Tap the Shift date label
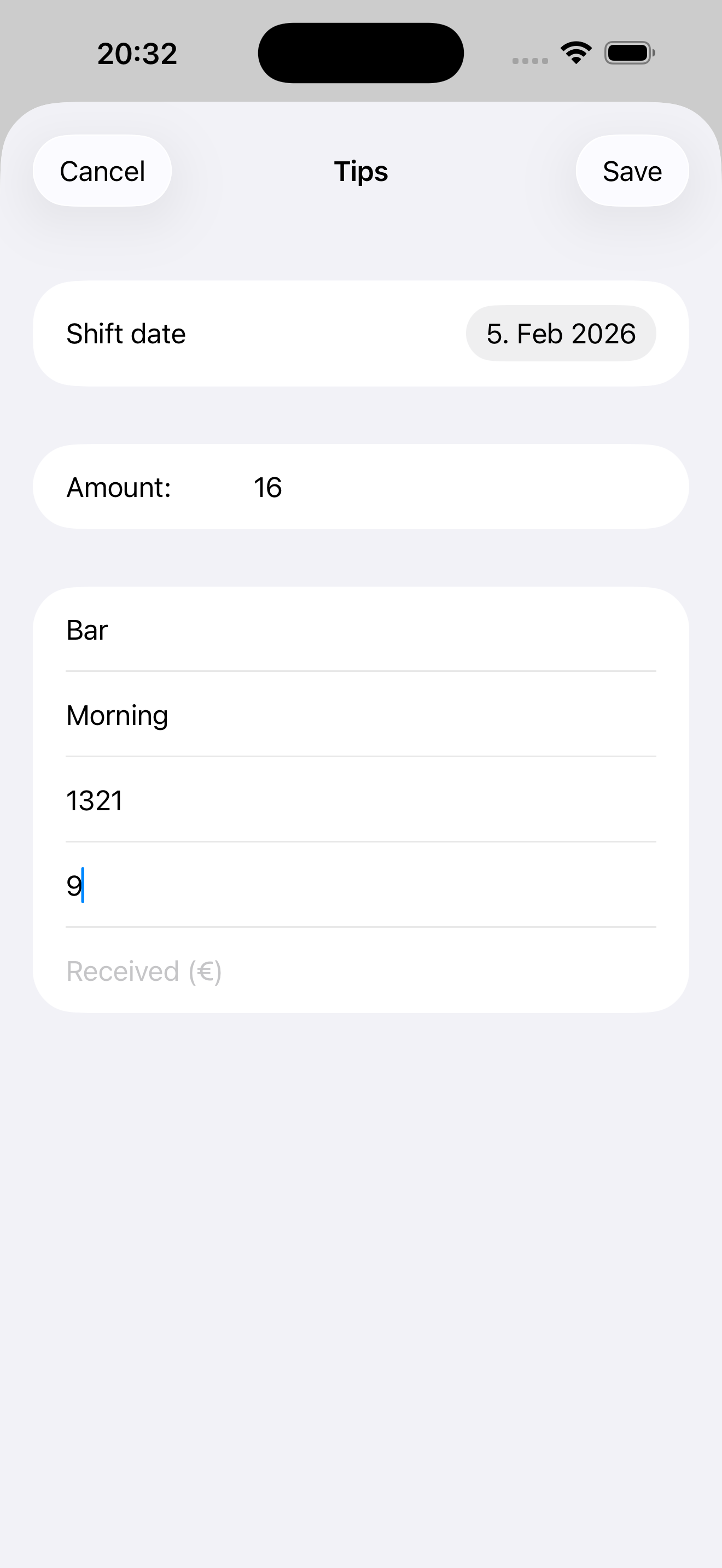 pyautogui.click(x=125, y=333)
